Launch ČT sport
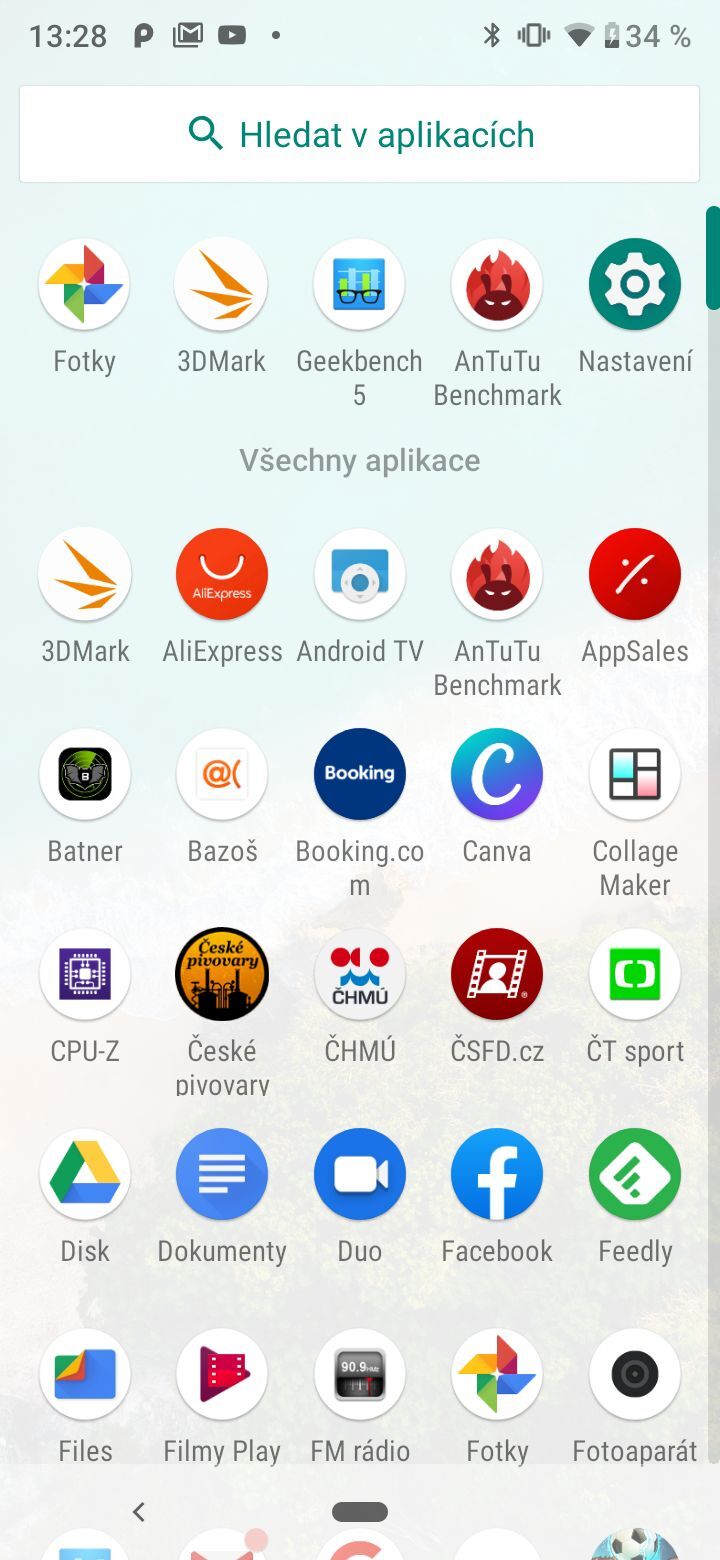Screen dimensions: 720x1560 click(x=634, y=974)
